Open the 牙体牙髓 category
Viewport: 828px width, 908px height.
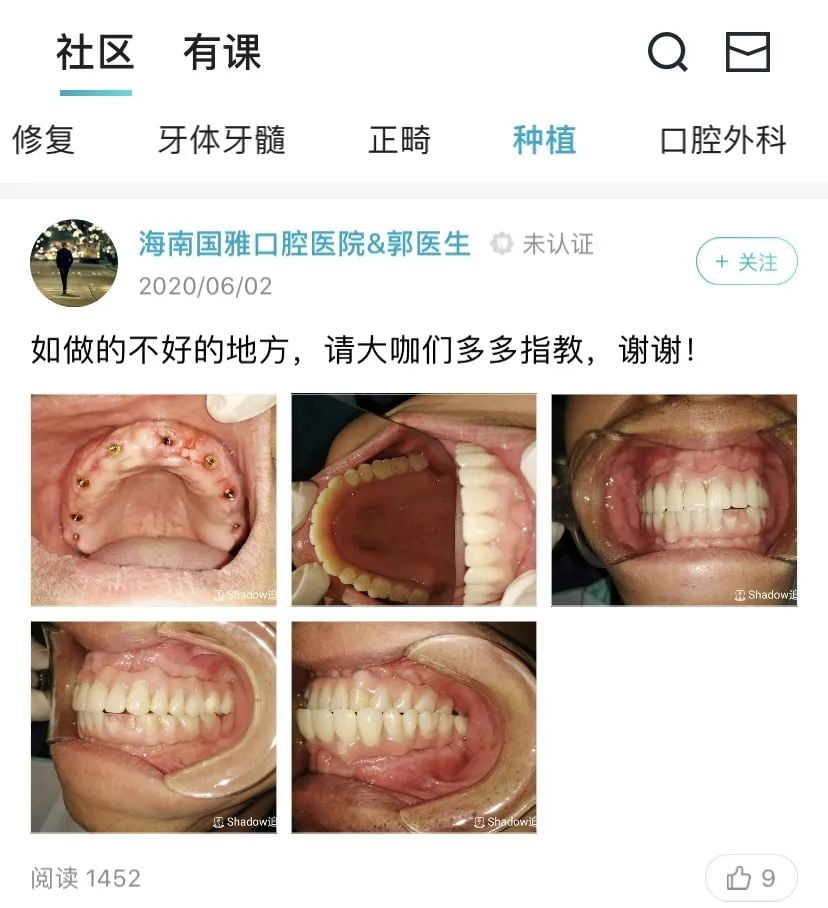pyautogui.click(x=222, y=140)
